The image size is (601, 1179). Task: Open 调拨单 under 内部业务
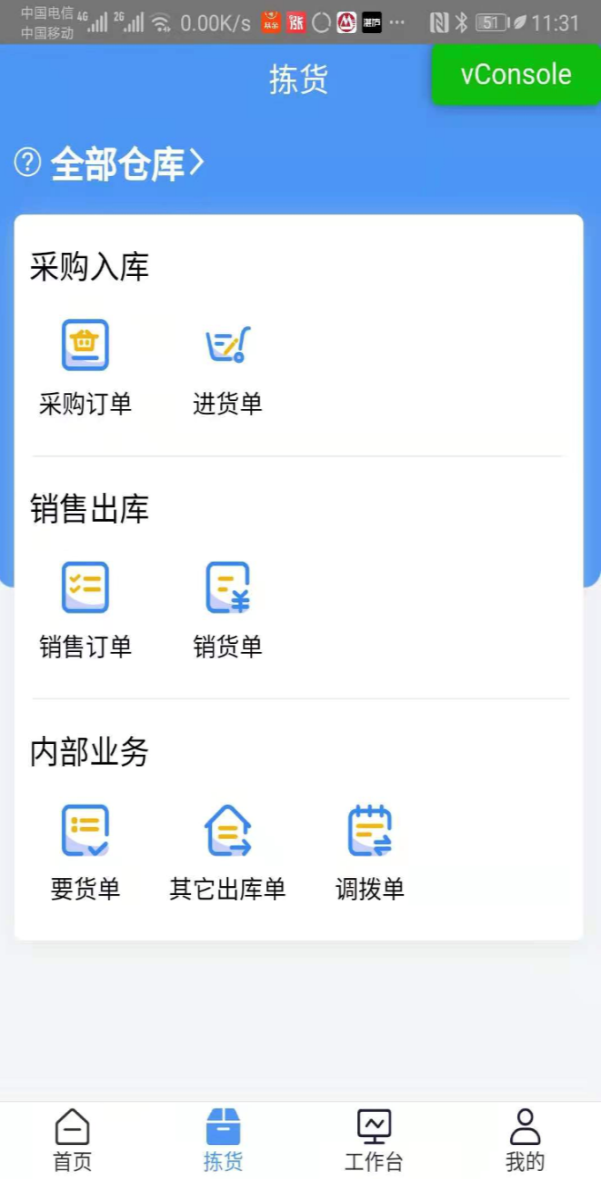[370, 853]
